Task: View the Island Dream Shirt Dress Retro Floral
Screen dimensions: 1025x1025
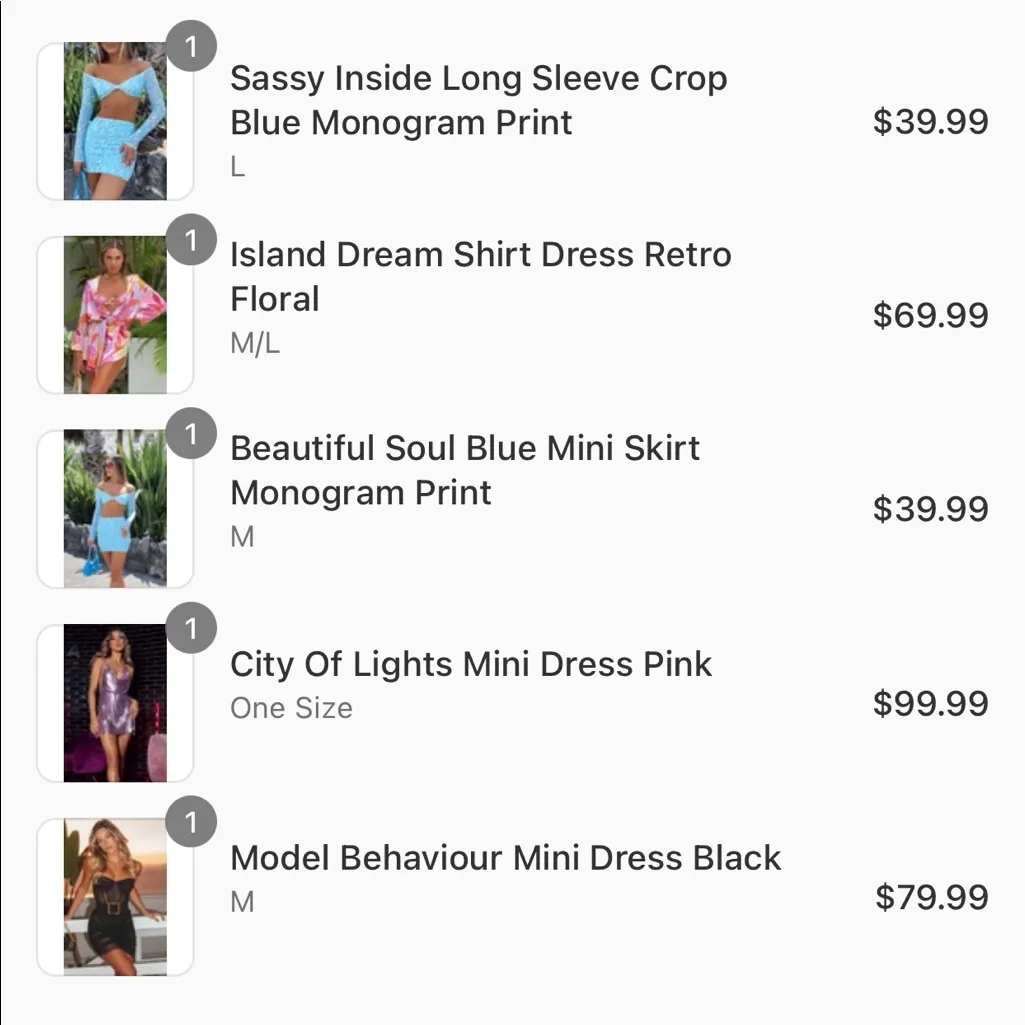Action: (x=480, y=277)
